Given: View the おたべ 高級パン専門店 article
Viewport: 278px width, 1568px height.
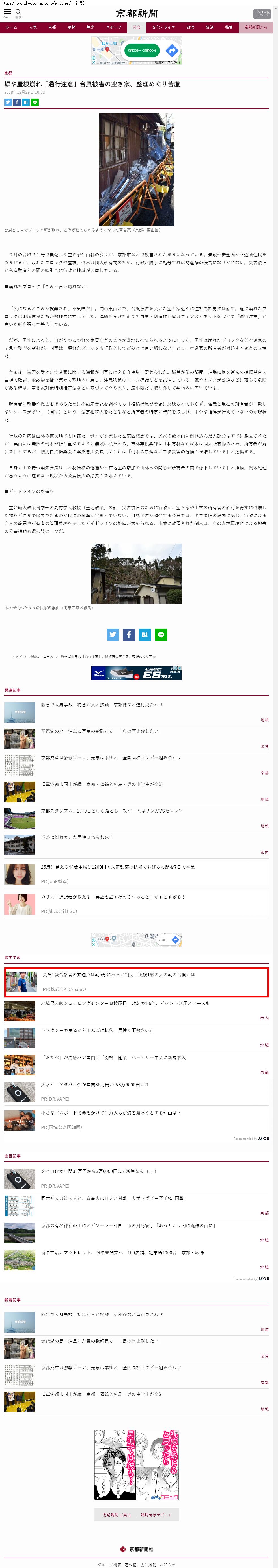Looking at the screenshot, I should tap(113, 1057).
